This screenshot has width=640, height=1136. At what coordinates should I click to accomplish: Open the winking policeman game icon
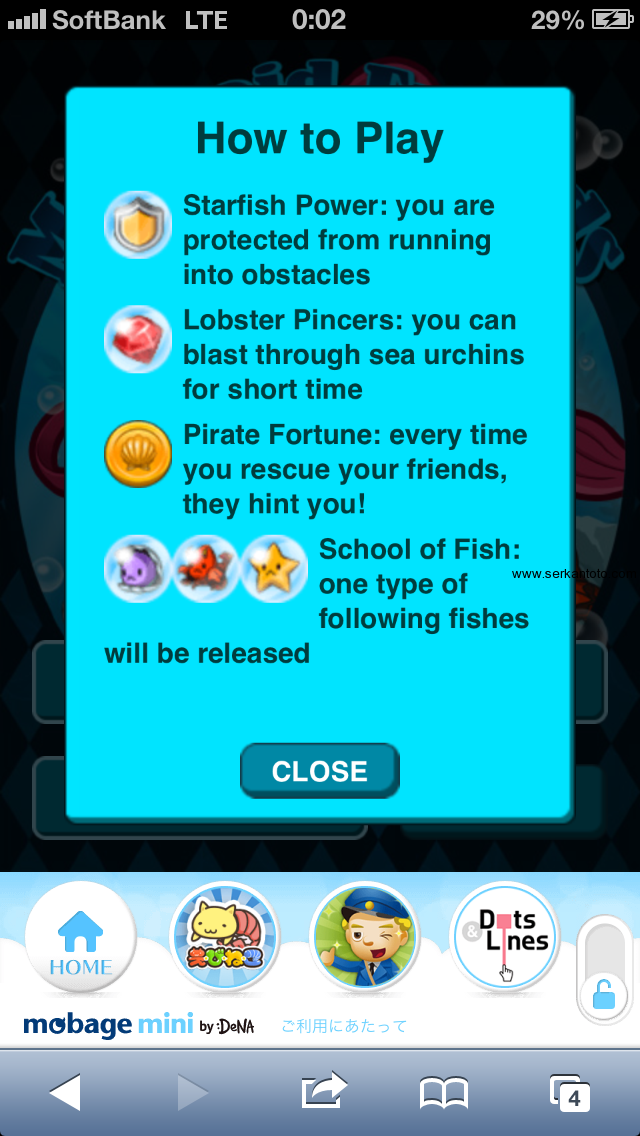tap(365, 937)
